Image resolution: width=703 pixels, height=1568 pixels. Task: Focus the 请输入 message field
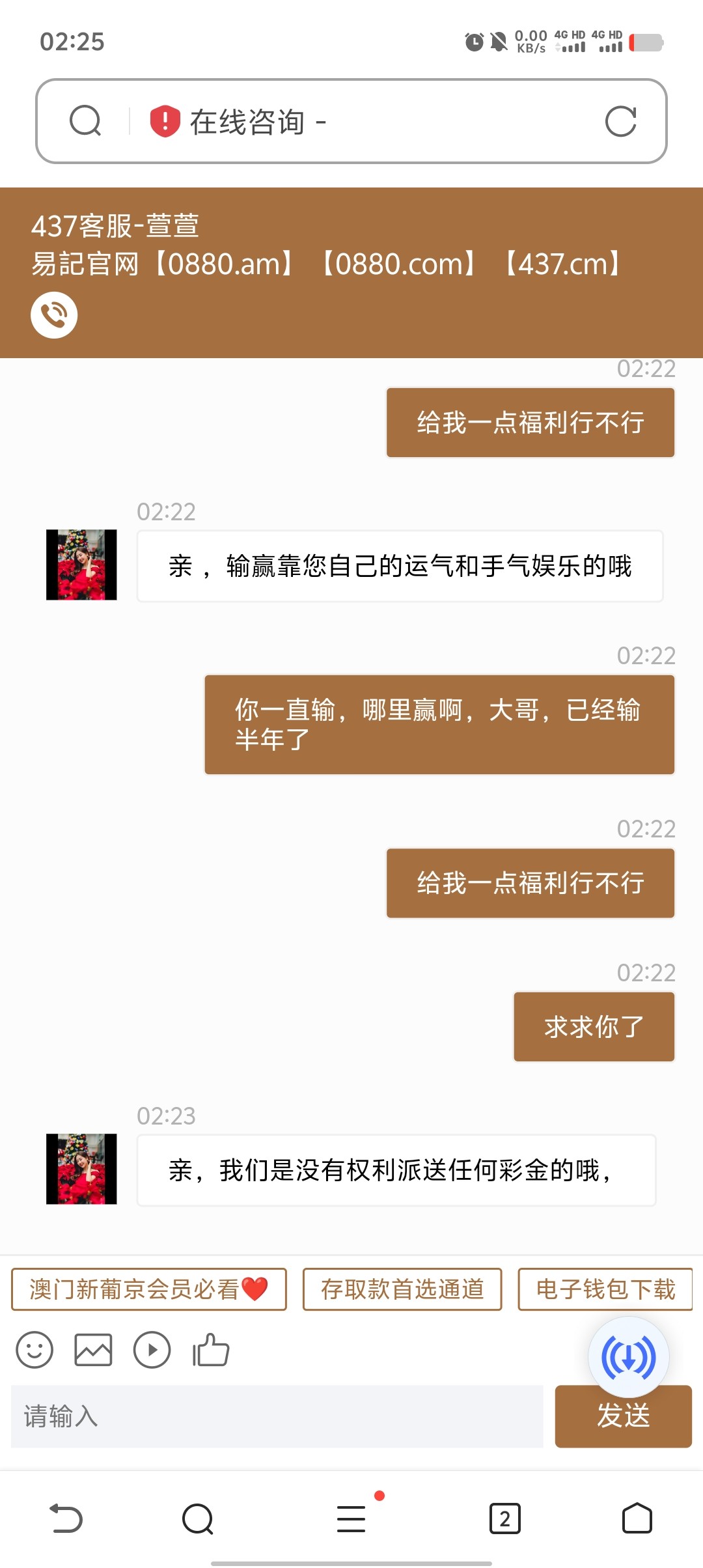click(x=277, y=1416)
